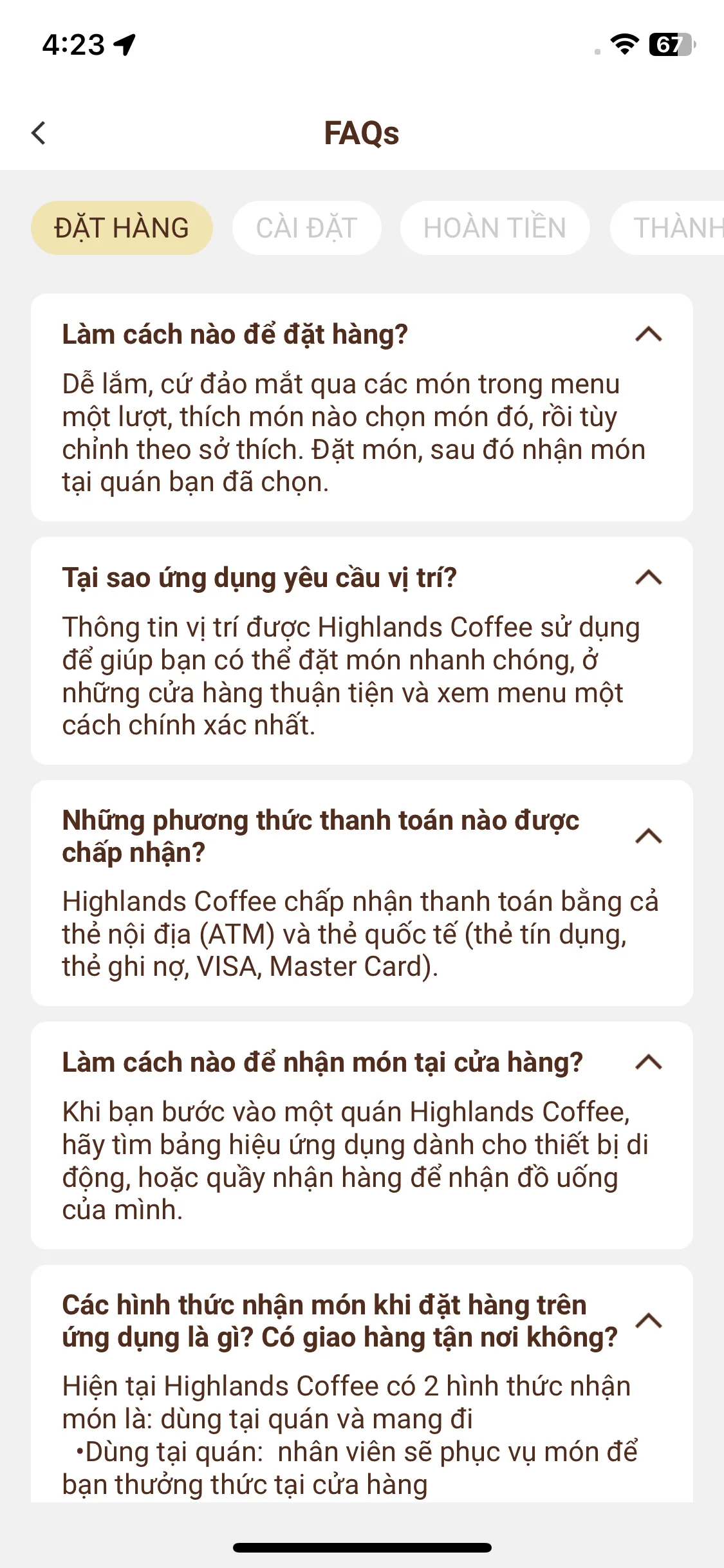Select the first FAQ card about ordering
Screen dimensions: 724x1568
362,406
